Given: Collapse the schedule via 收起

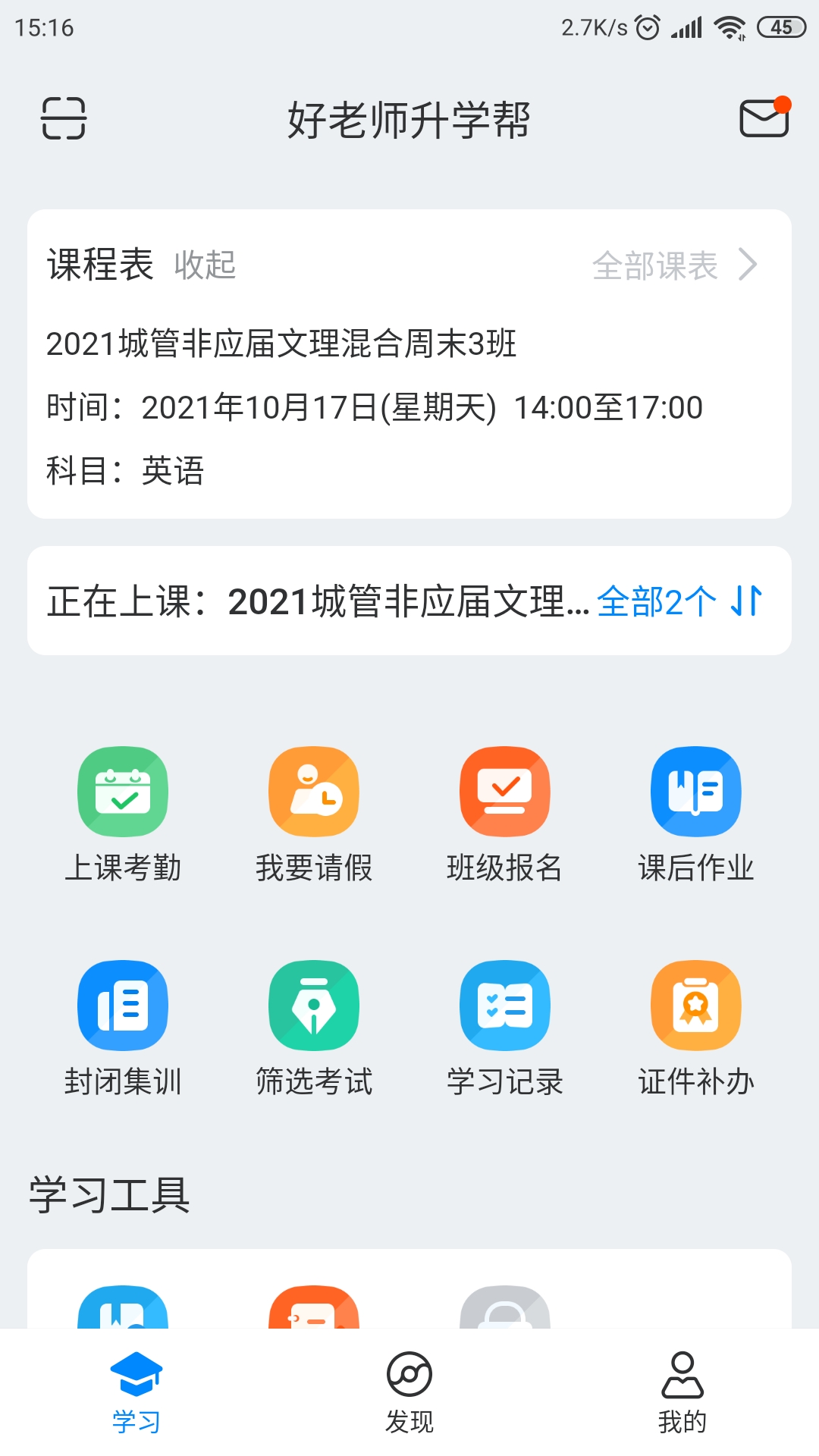Looking at the screenshot, I should click(x=205, y=265).
